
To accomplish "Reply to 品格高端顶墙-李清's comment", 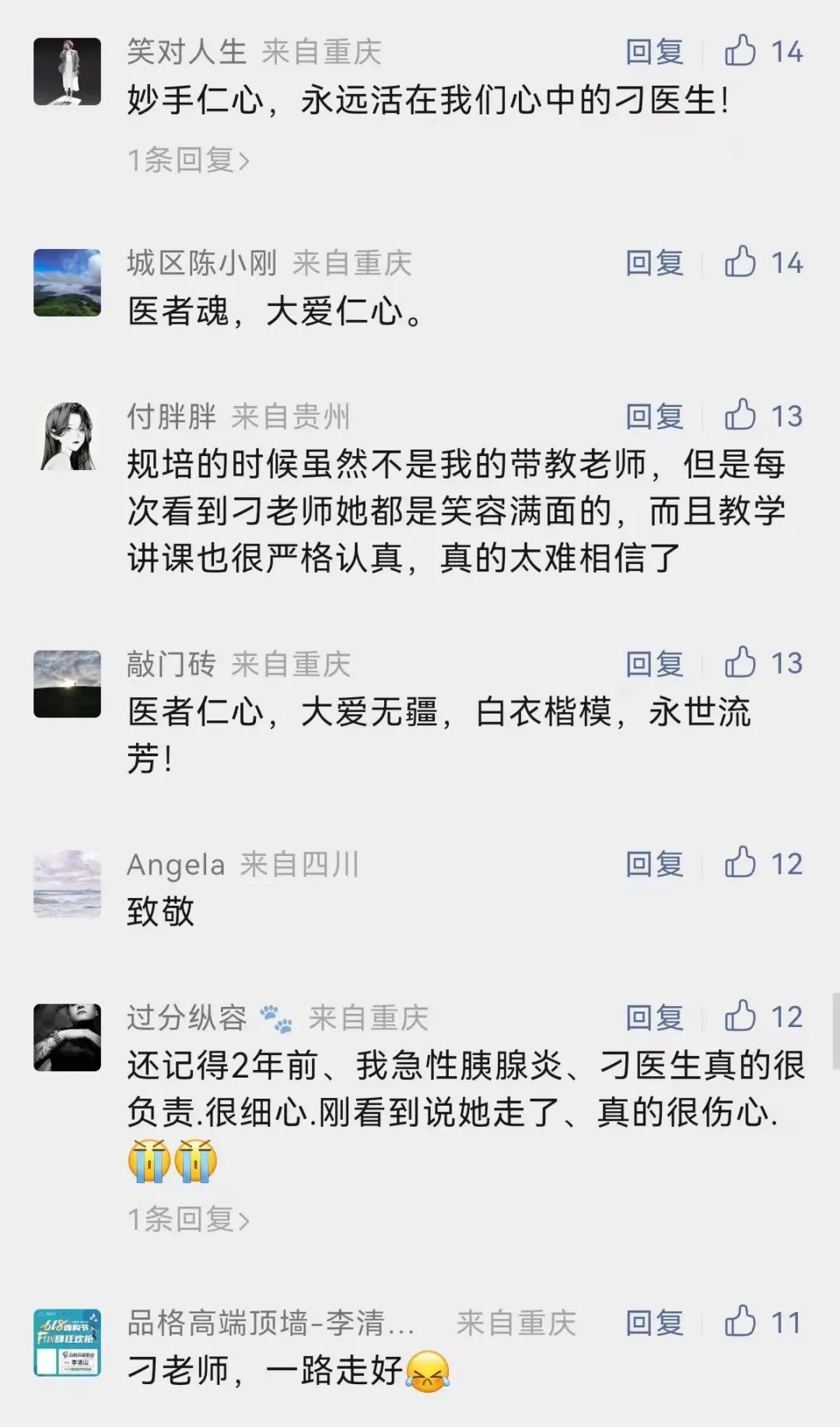I will 654,1323.
